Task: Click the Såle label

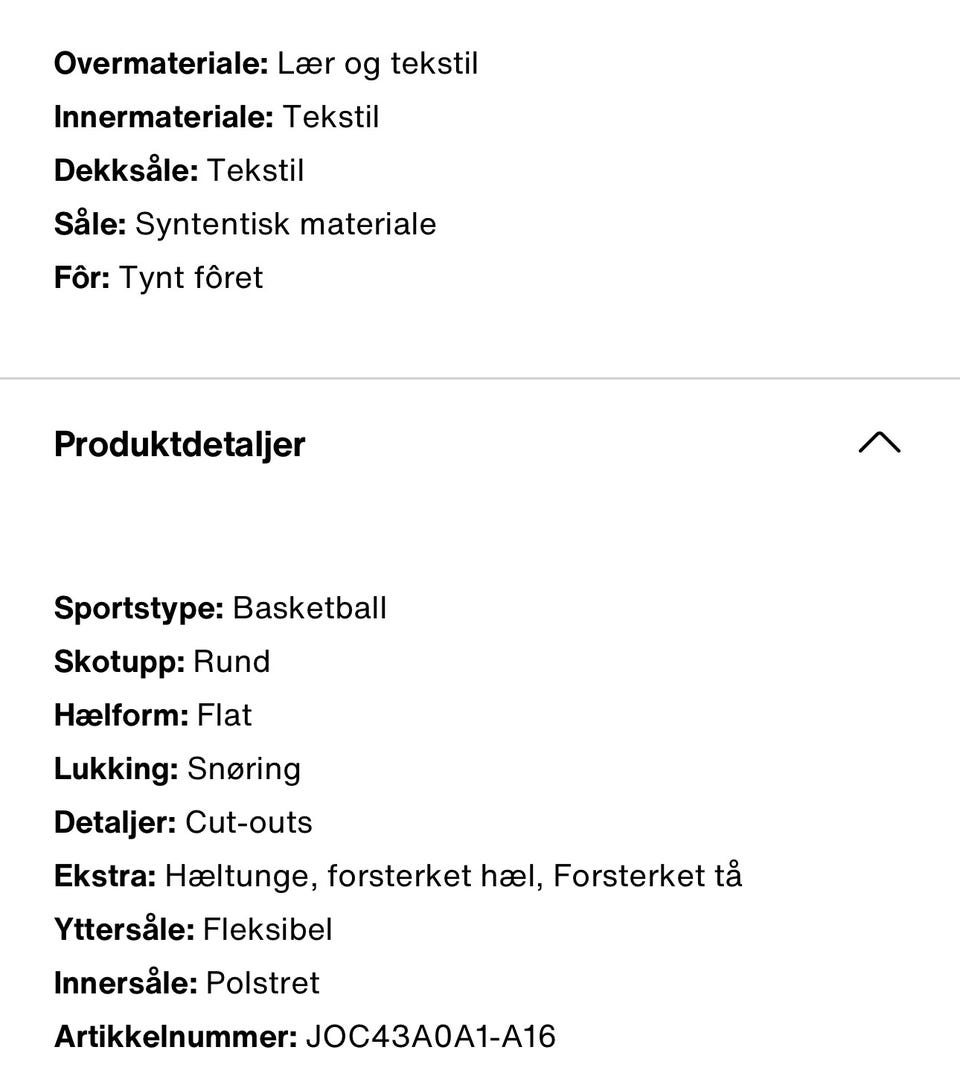Action: pyautogui.click(x=89, y=224)
